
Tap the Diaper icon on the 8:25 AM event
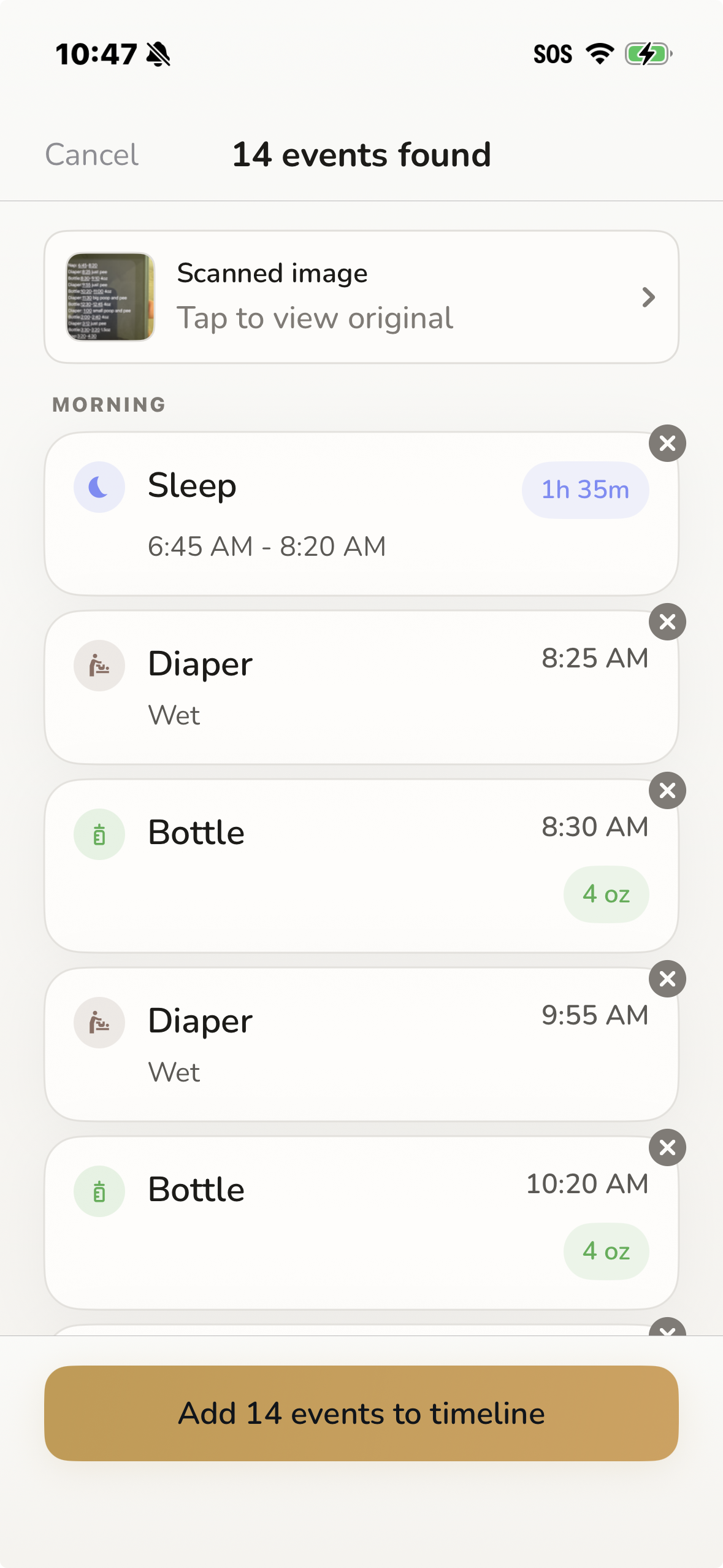99,665
